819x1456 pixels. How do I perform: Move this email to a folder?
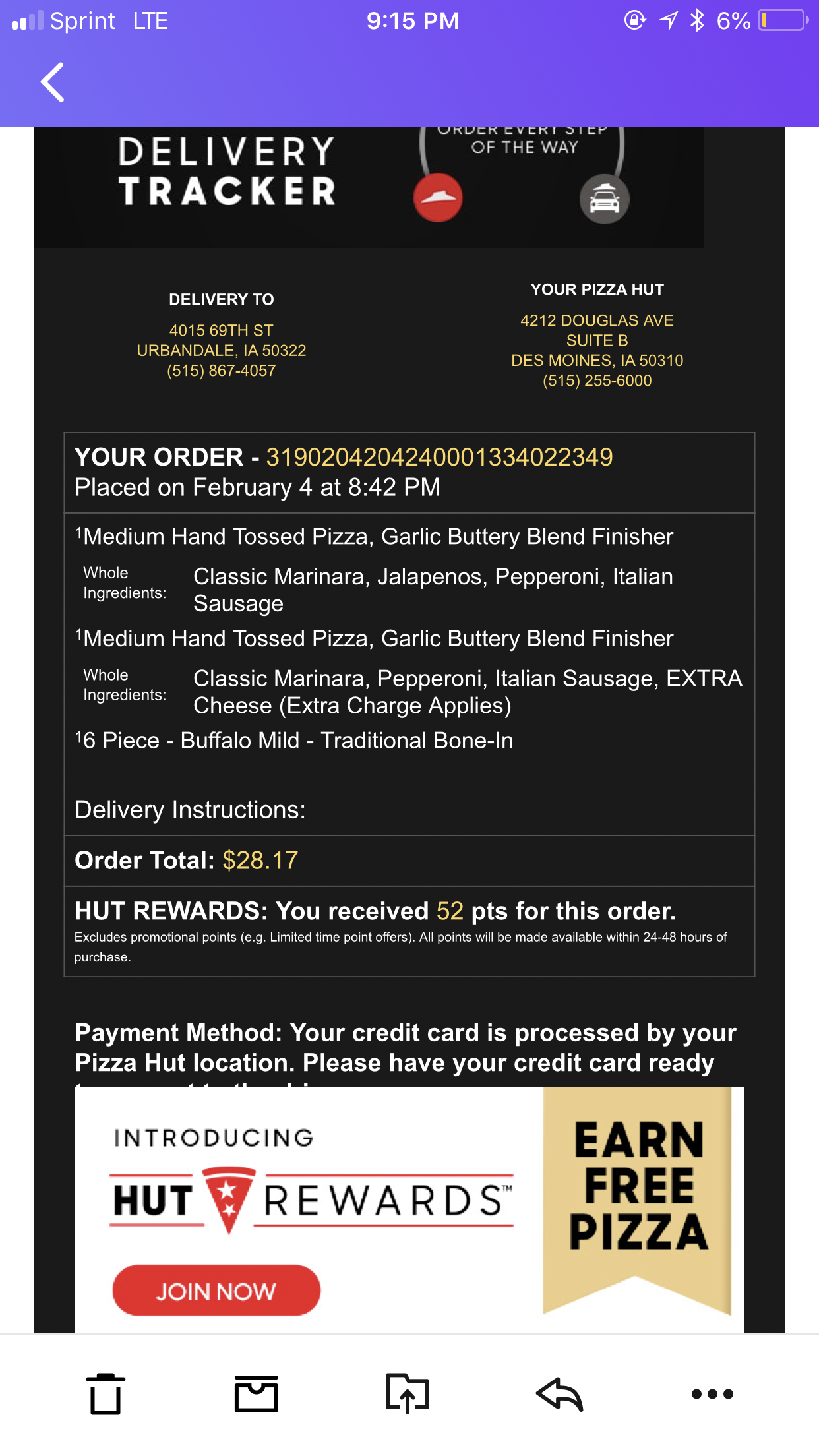click(408, 1394)
